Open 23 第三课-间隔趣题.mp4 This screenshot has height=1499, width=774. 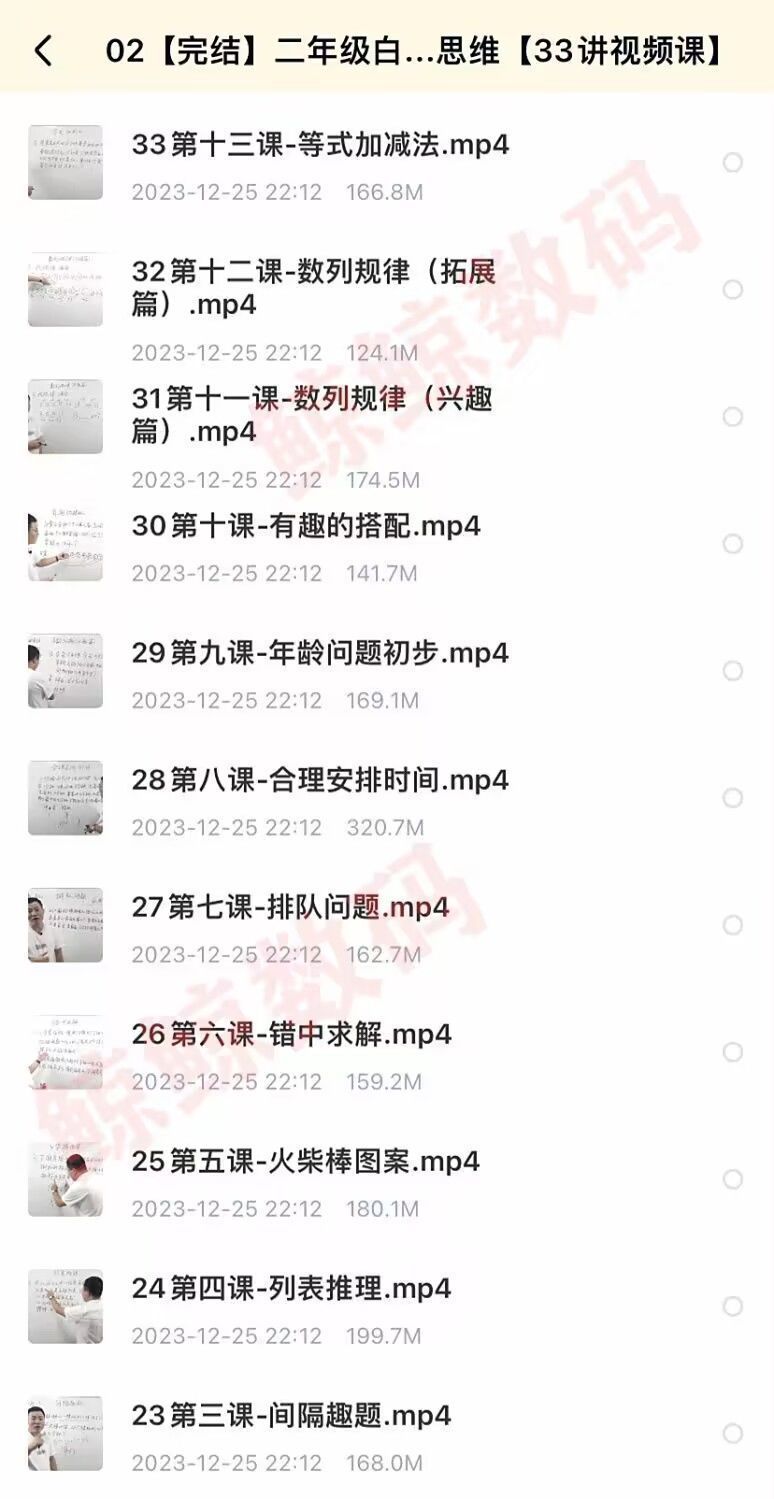(291, 1416)
